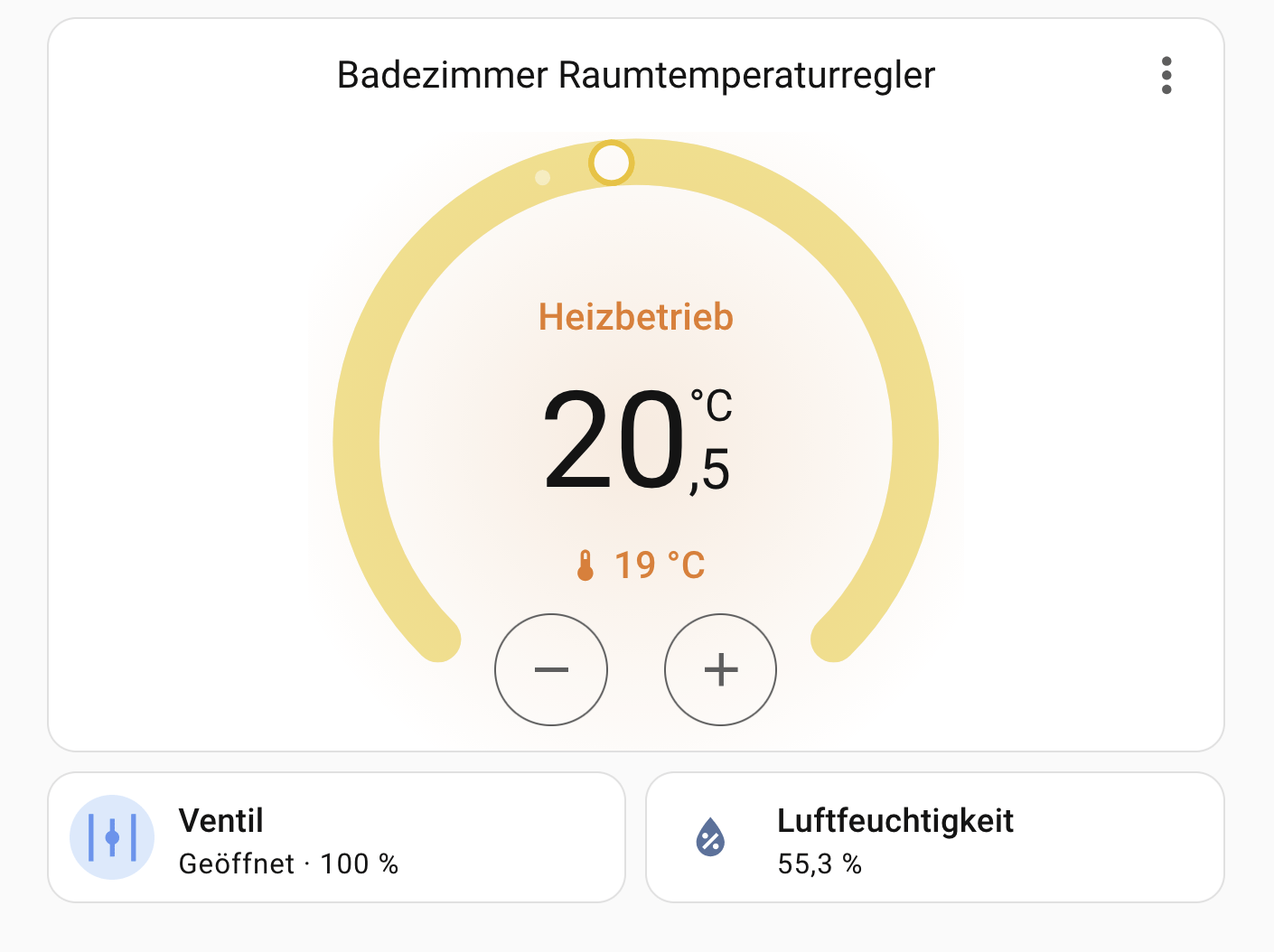Increase the target temperature with plus
This screenshot has width=1274, height=952.
pos(720,669)
